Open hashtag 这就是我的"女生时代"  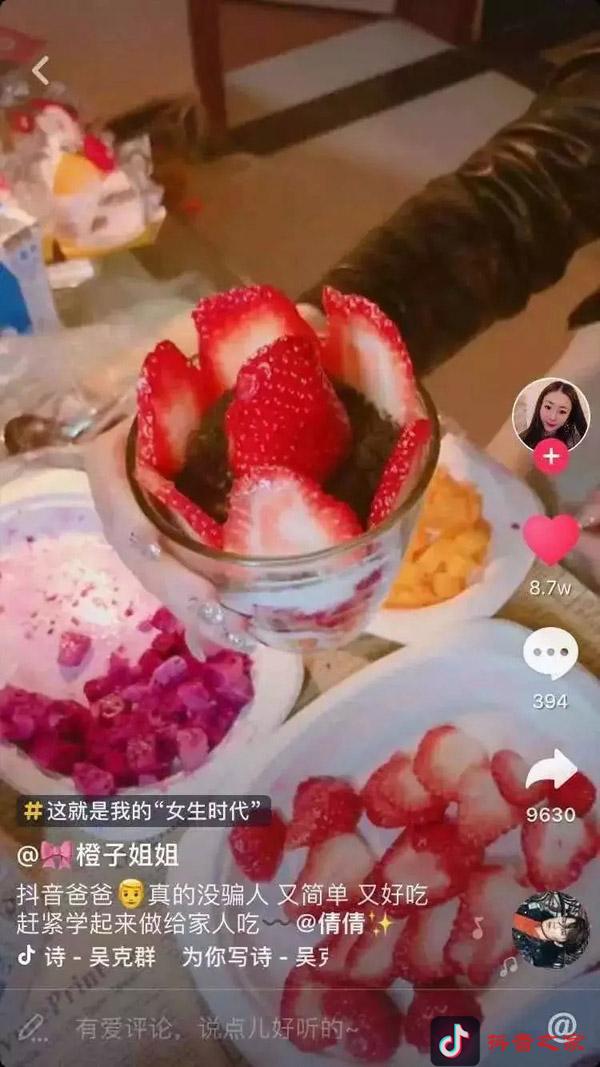145,811
